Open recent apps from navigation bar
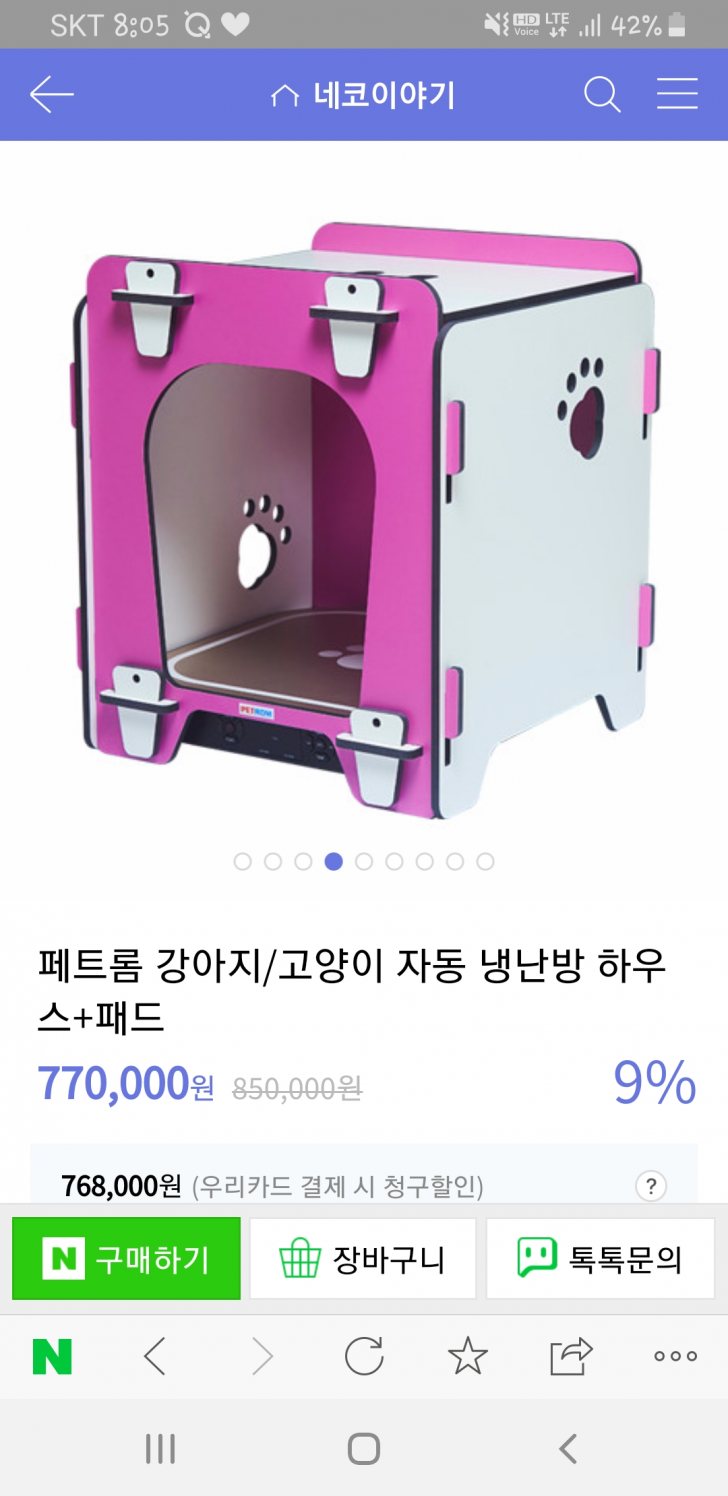Image resolution: width=728 pixels, height=1496 pixels. pyautogui.click(x=160, y=1448)
